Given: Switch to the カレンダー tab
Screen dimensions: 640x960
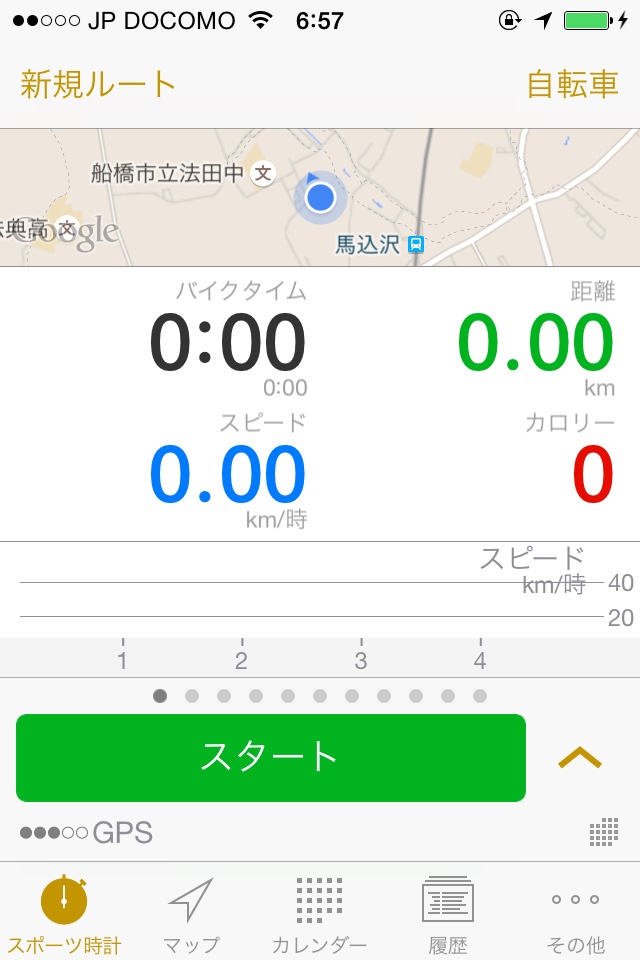Looking at the screenshot, I should [x=319, y=914].
